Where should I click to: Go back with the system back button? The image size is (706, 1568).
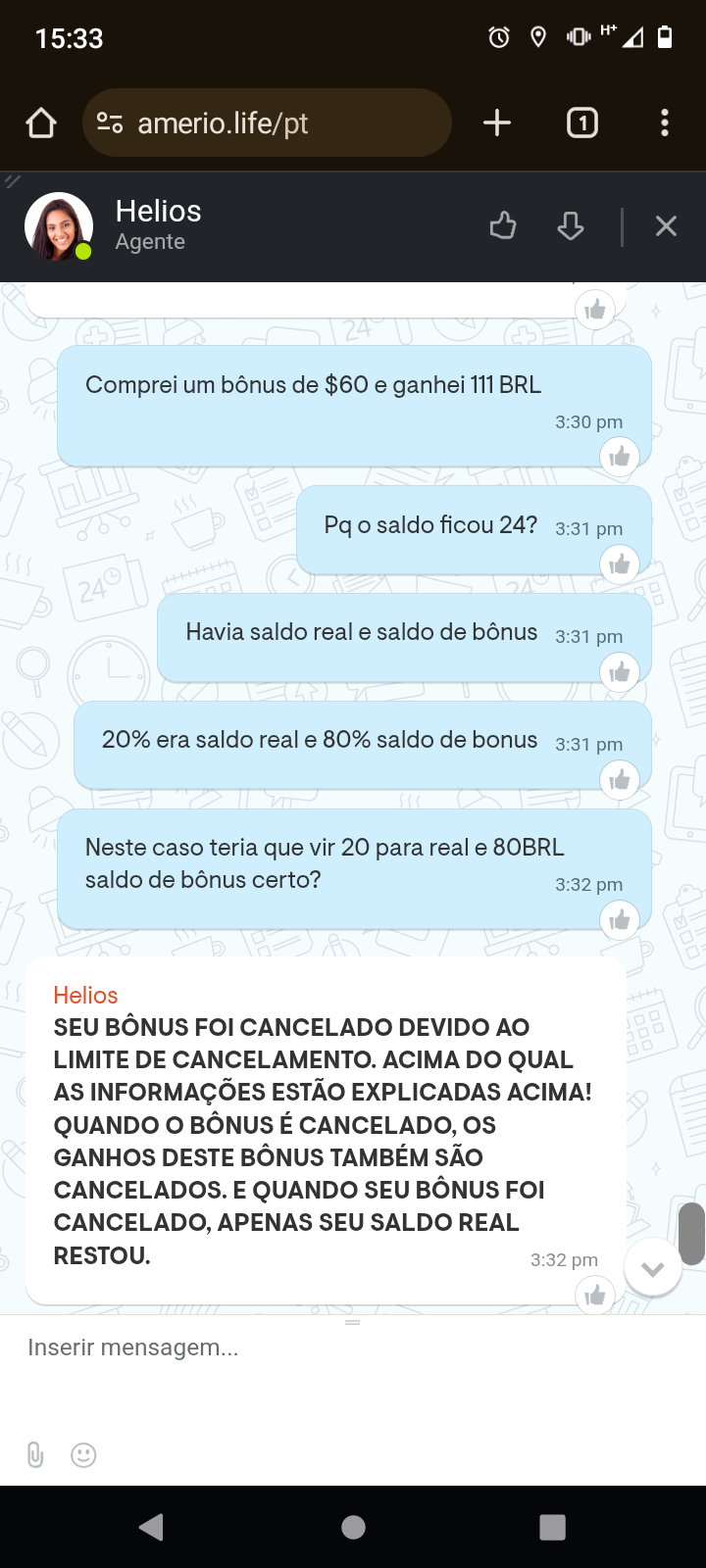point(152,1527)
